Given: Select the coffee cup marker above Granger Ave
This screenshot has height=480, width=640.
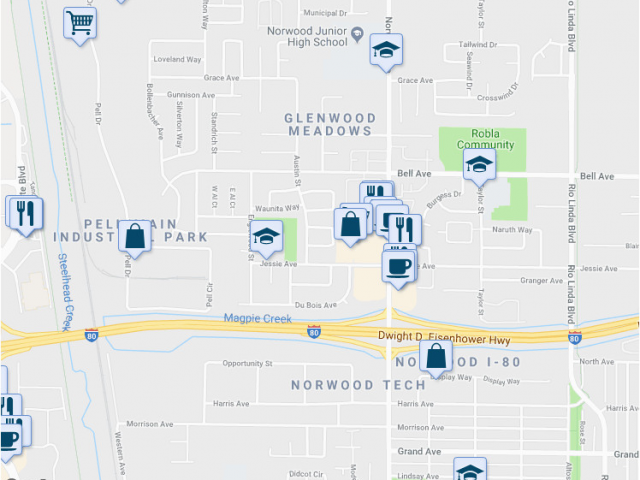Looking at the screenshot, I should pyautogui.click(x=399, y=266).
